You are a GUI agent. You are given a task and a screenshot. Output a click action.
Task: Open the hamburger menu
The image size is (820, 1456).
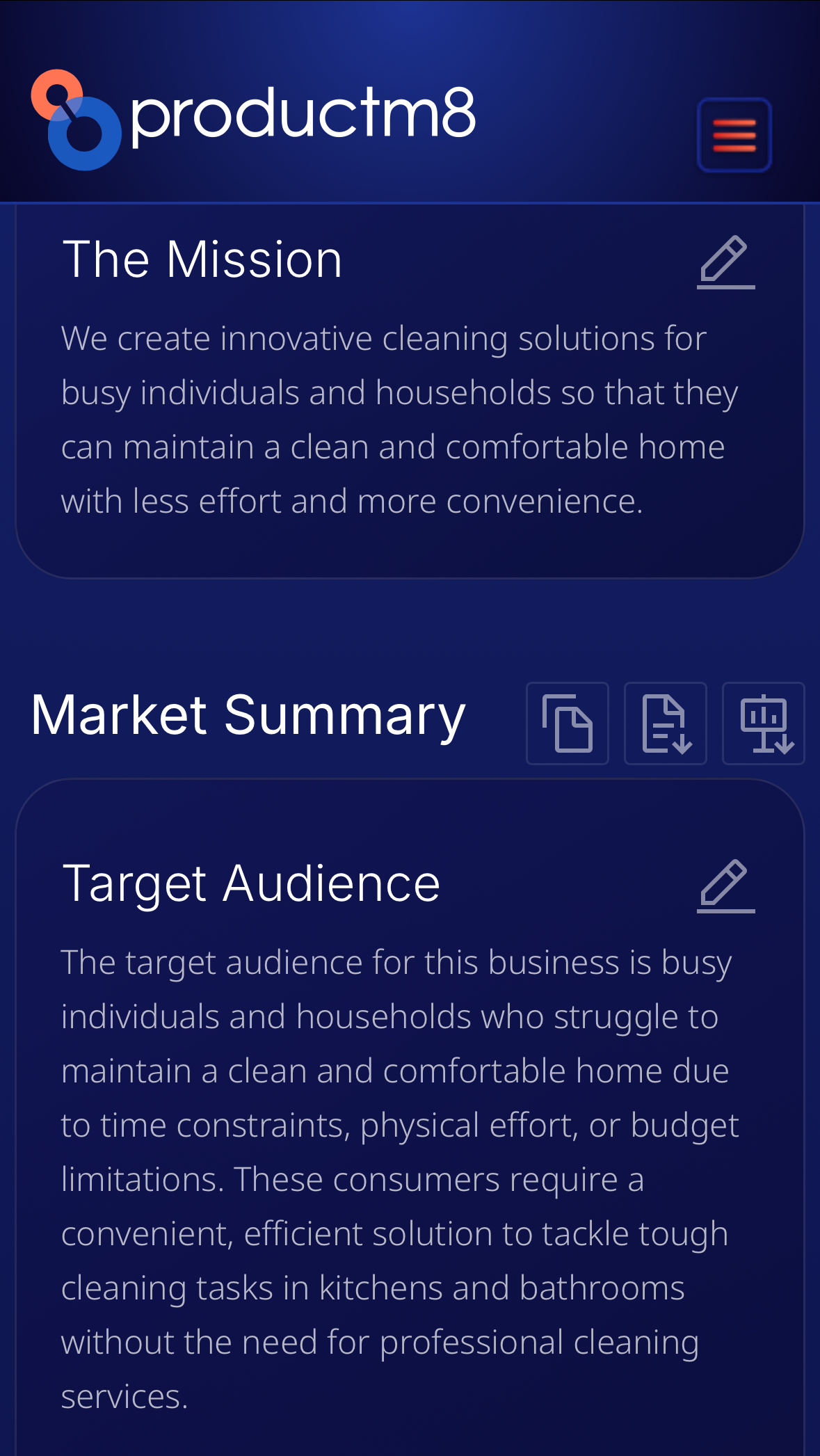734,134
